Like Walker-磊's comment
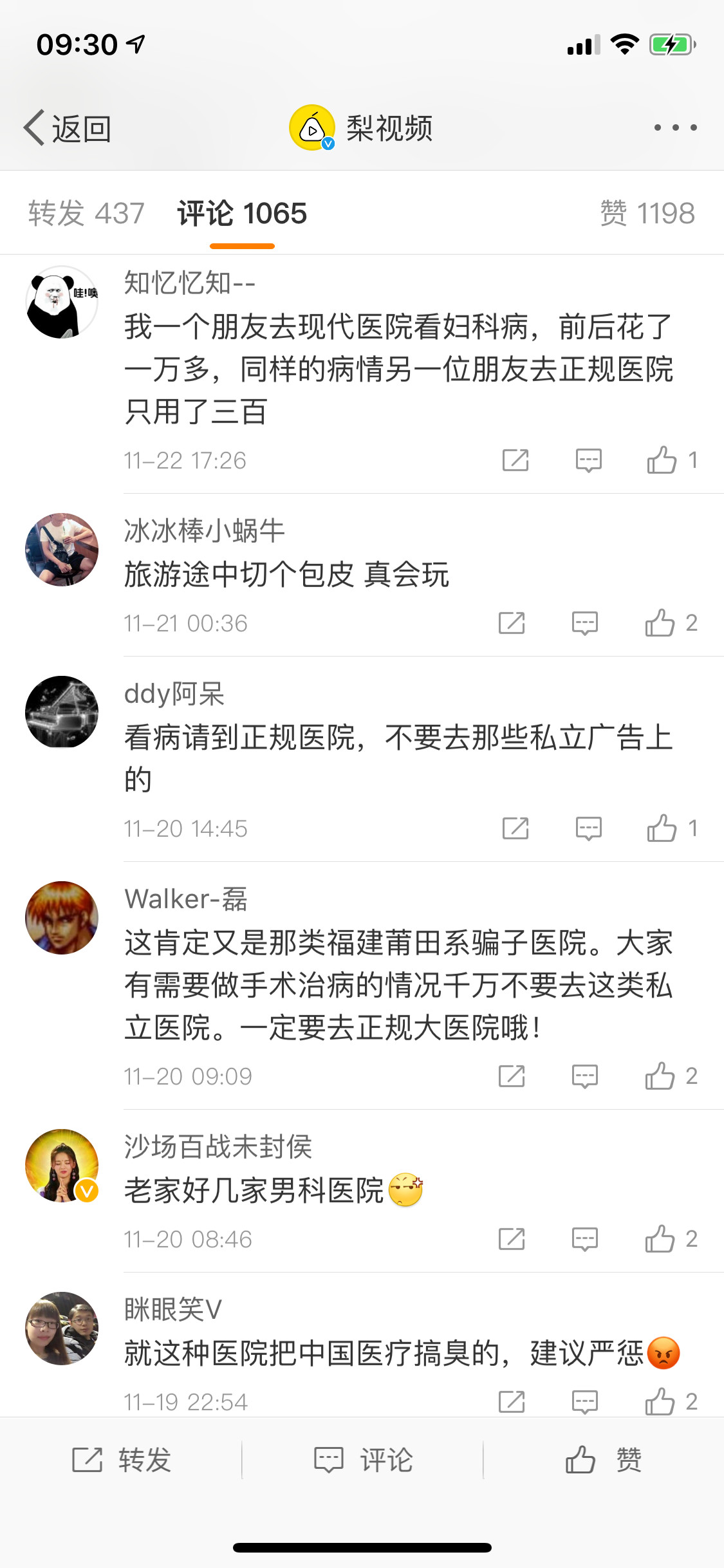 tap(660, 1076)
